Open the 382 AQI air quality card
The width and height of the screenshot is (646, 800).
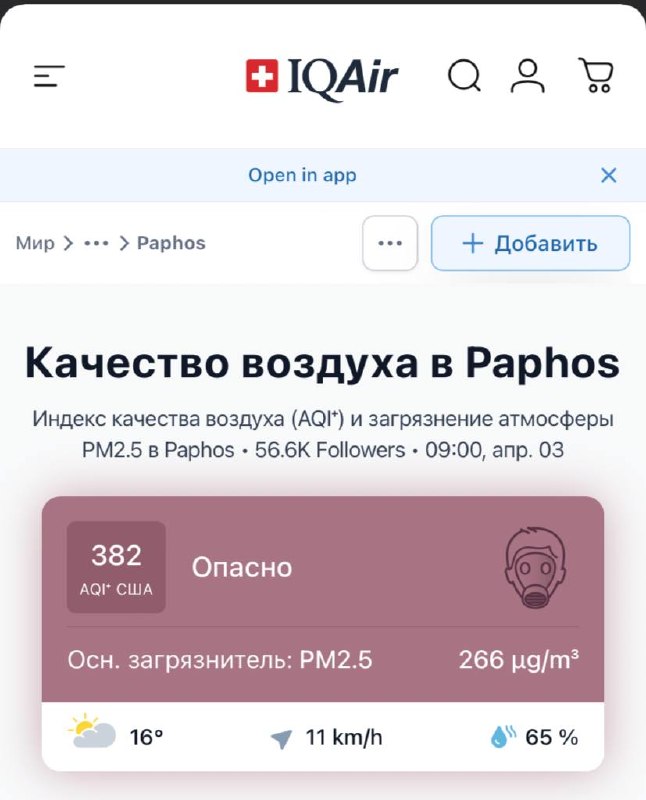[322, 598]
